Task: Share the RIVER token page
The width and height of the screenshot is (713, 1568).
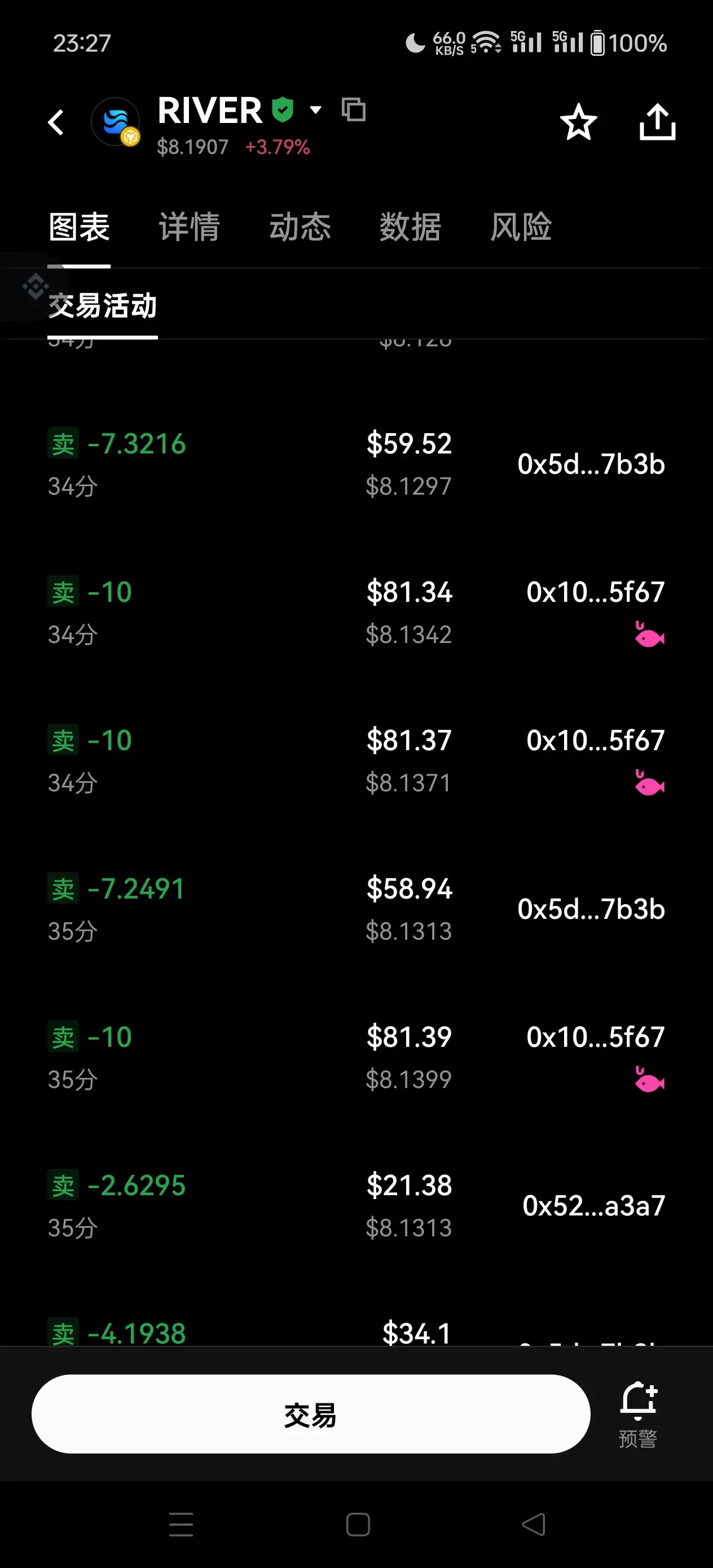Action: [x=657, y=122]
